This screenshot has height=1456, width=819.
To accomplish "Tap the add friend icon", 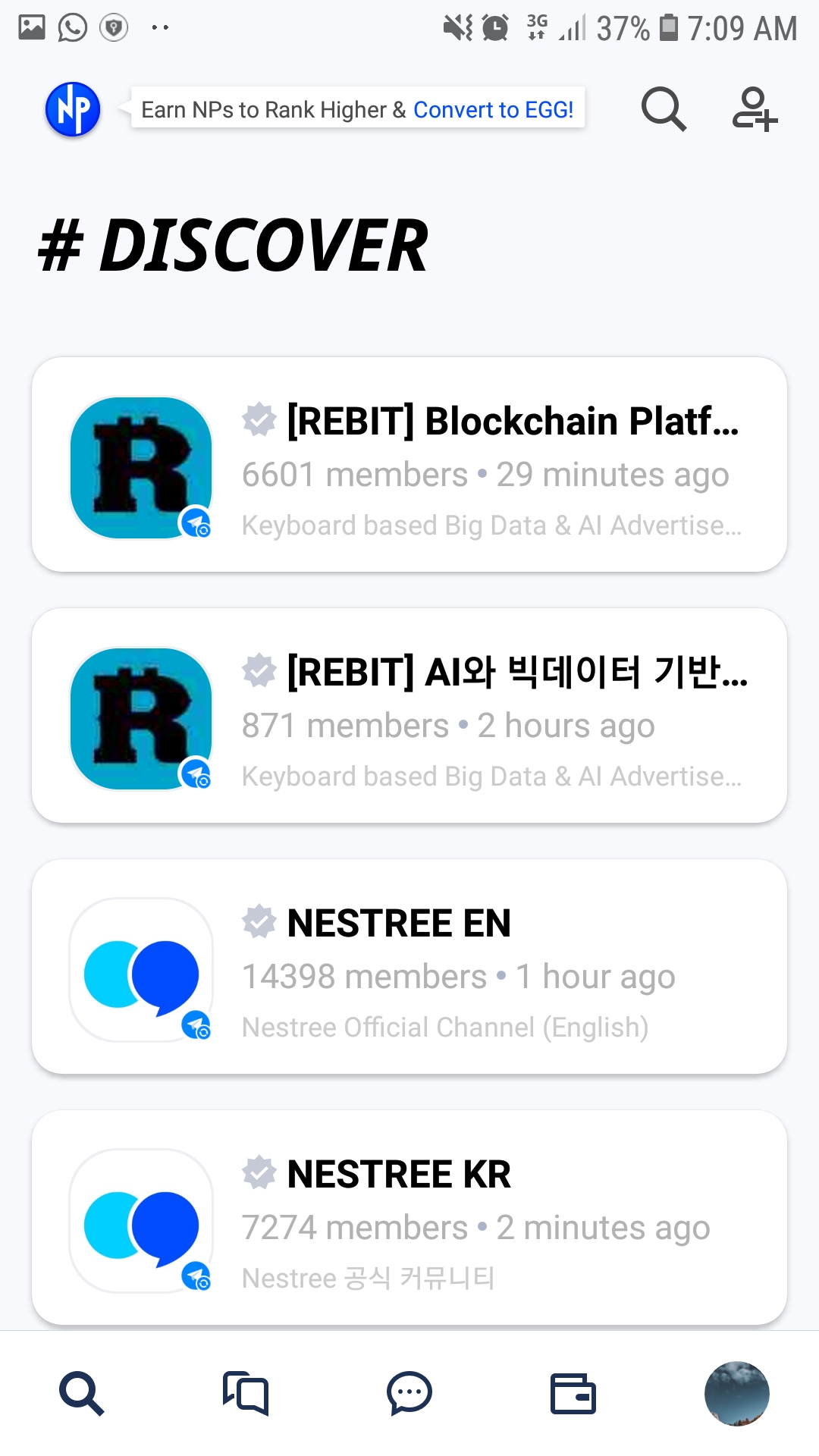I will pos(754,110).
